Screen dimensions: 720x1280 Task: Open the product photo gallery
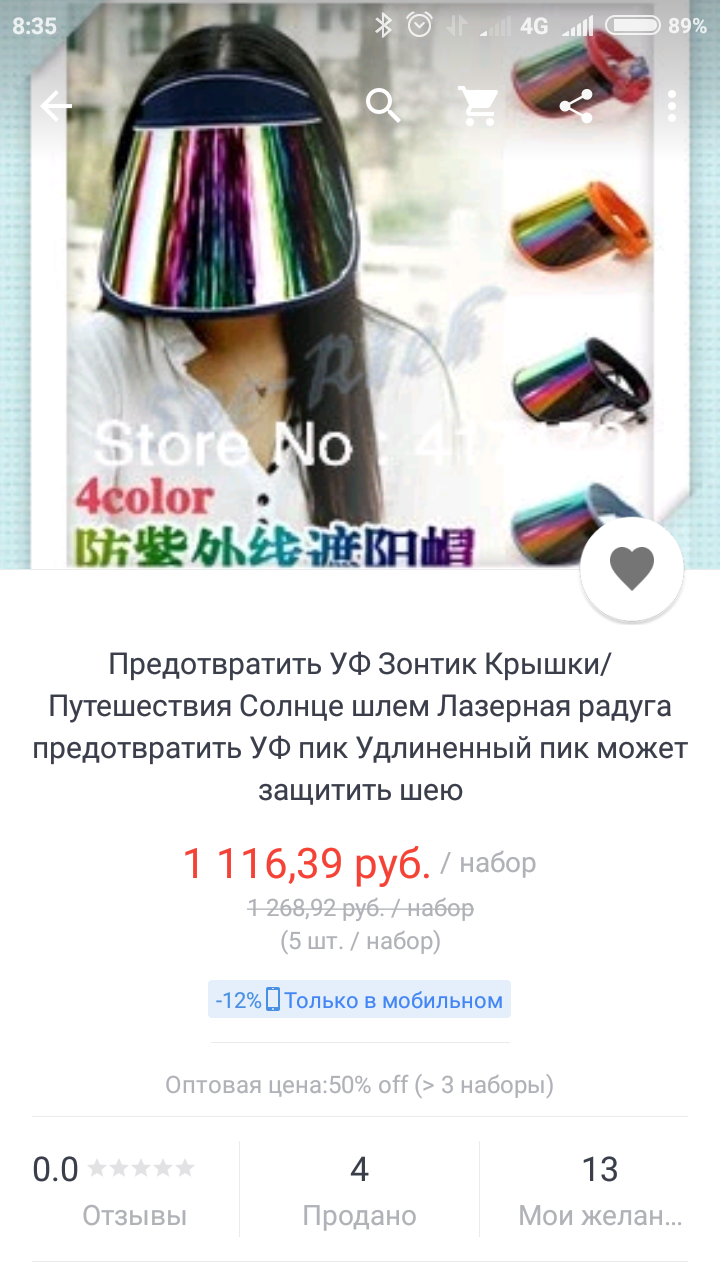pos(360,302)
